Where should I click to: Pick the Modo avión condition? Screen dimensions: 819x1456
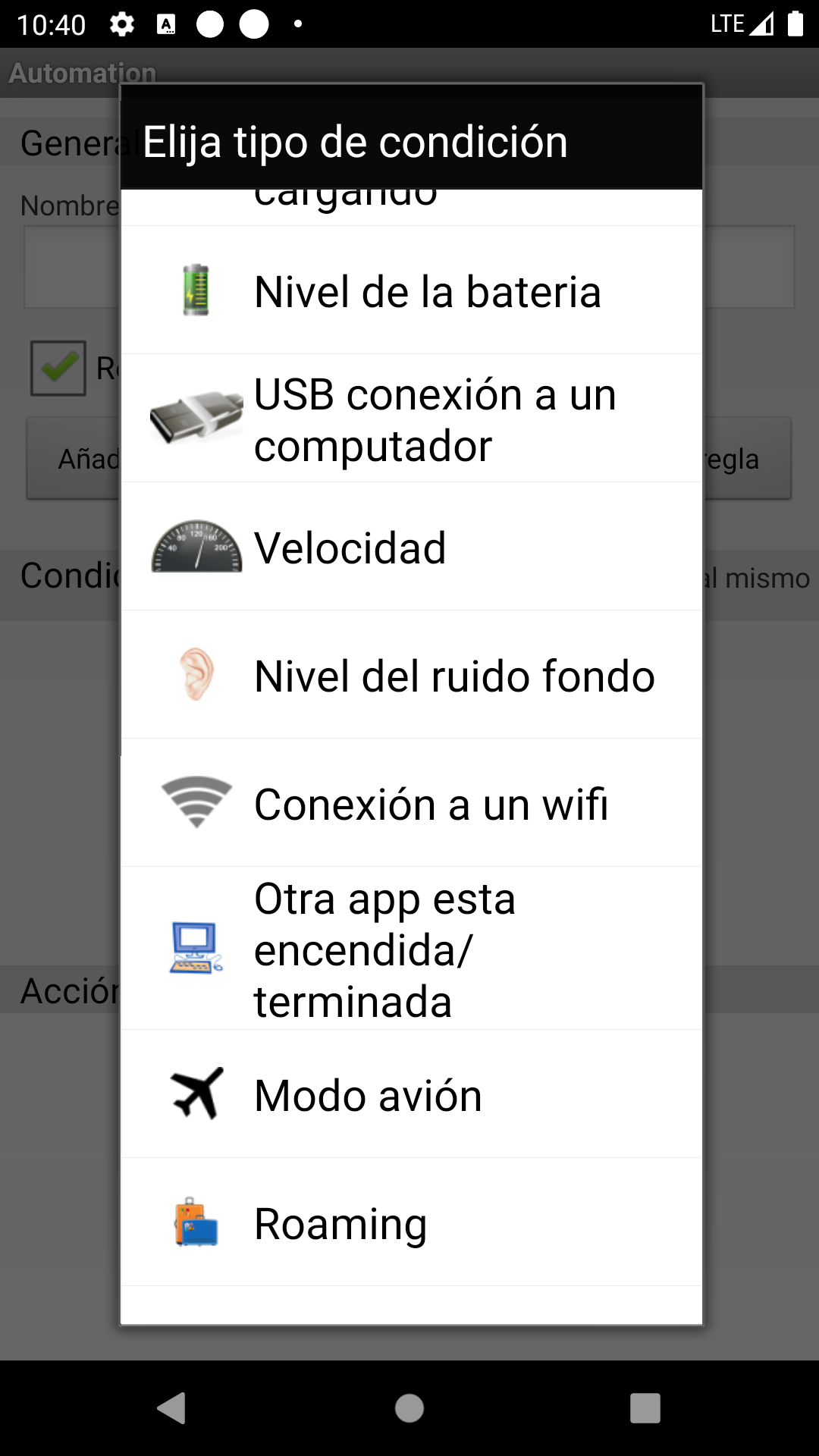pos(411,1095)
